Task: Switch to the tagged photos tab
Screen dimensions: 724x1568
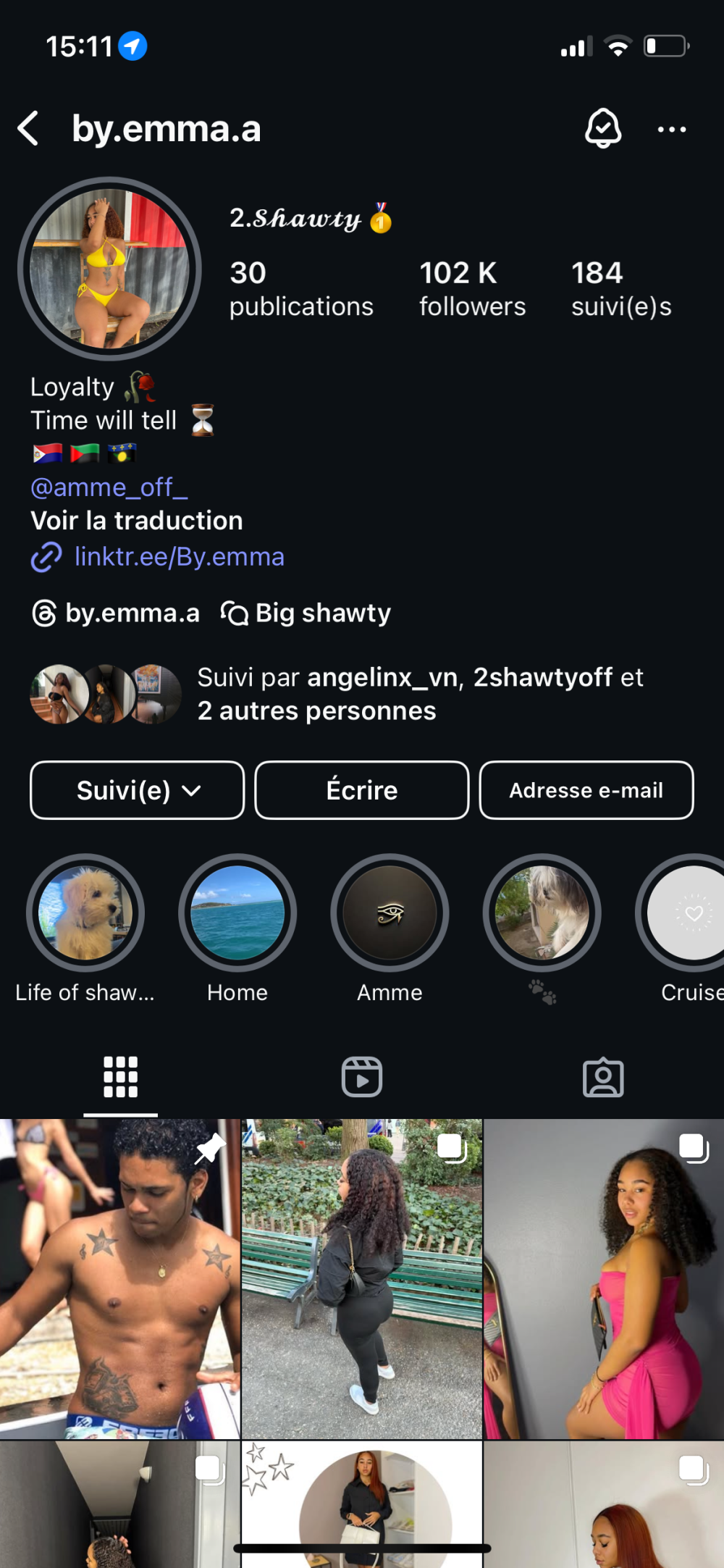Action: 603,1077
